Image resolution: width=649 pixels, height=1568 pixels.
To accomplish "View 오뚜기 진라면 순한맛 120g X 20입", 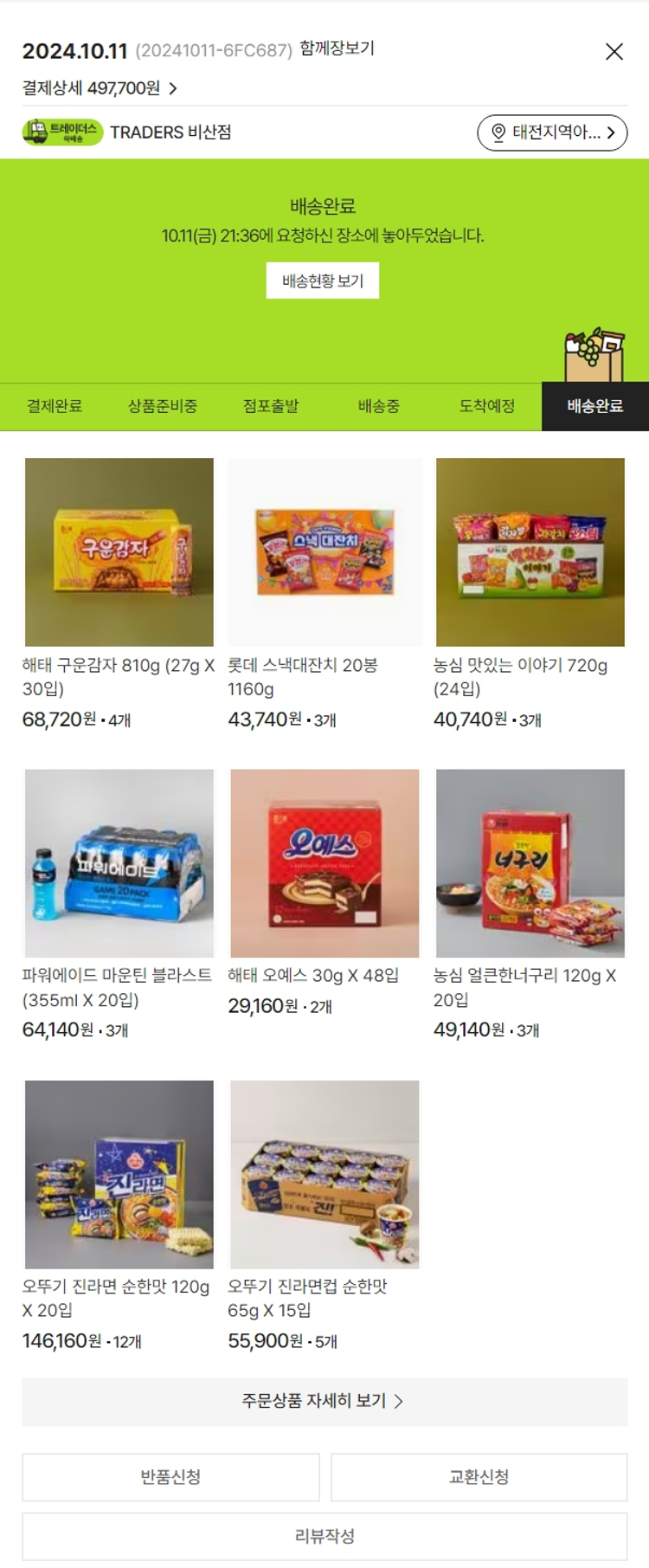I will point(119,1174).
